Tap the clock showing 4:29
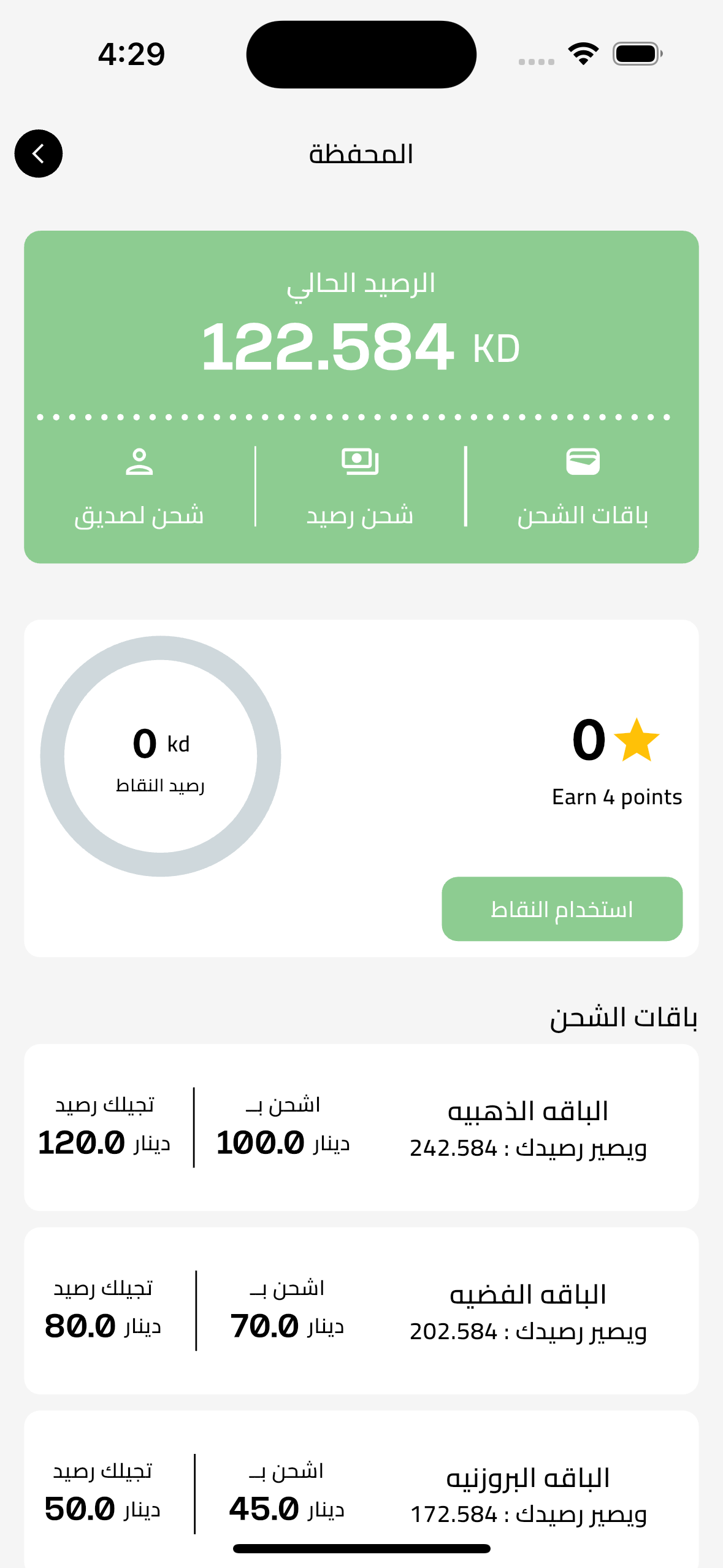The width and height of the screenshot is (723, 1568). tap(130, 54)
